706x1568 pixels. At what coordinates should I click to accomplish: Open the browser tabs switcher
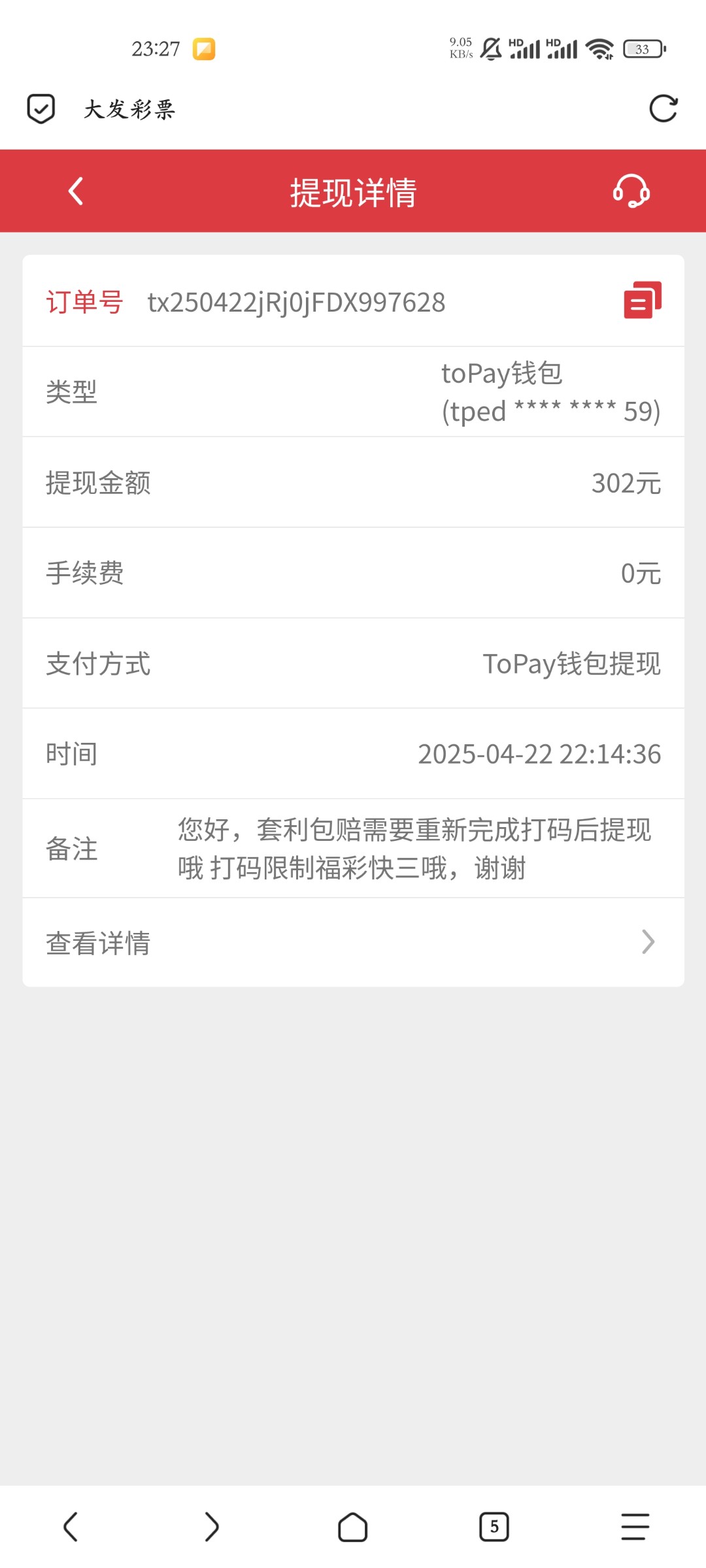pyautogui.click(x=494, y=1527)
